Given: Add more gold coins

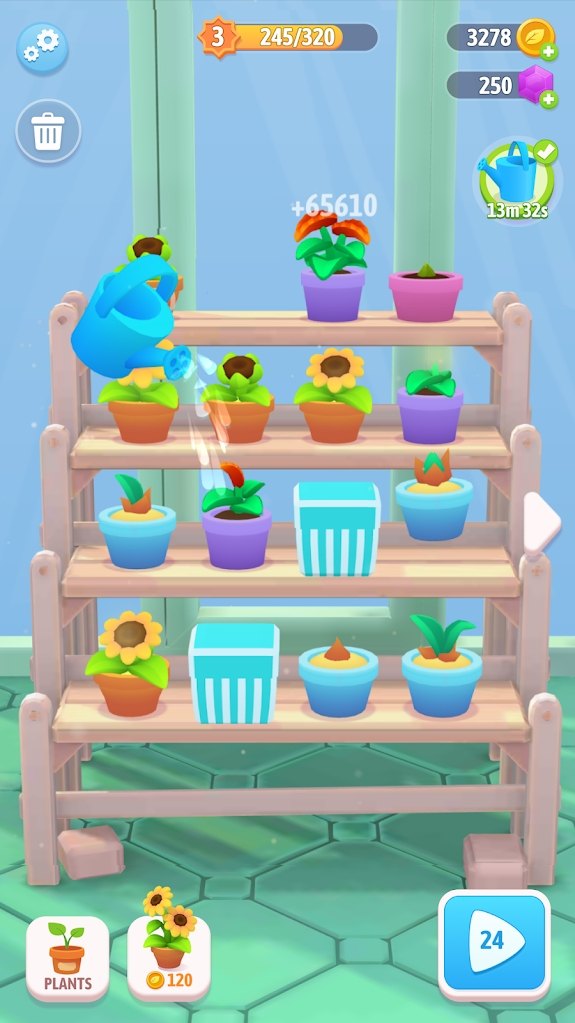Looking at the screenshot, I should click(x=549, y=52).
